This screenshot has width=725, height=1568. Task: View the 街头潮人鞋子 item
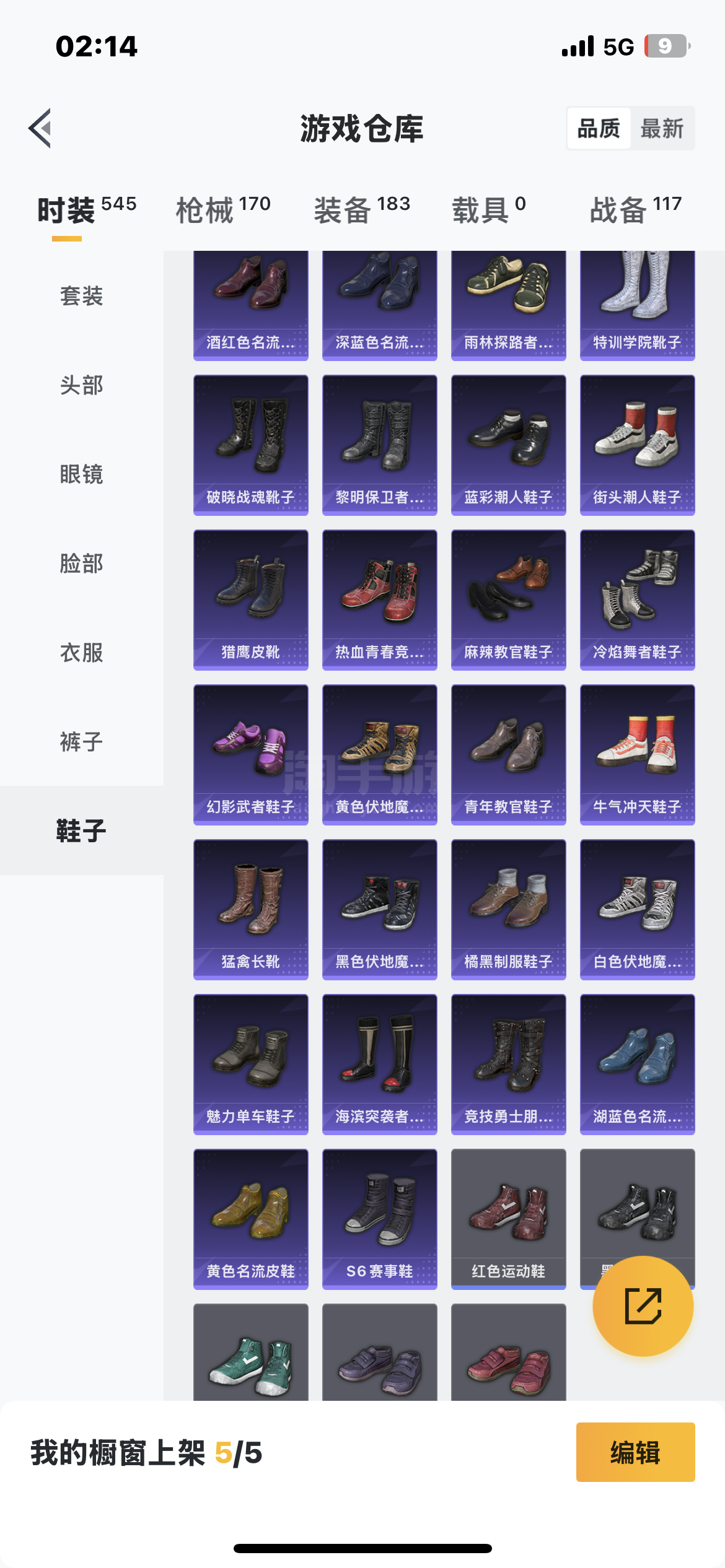coord(637,445)
